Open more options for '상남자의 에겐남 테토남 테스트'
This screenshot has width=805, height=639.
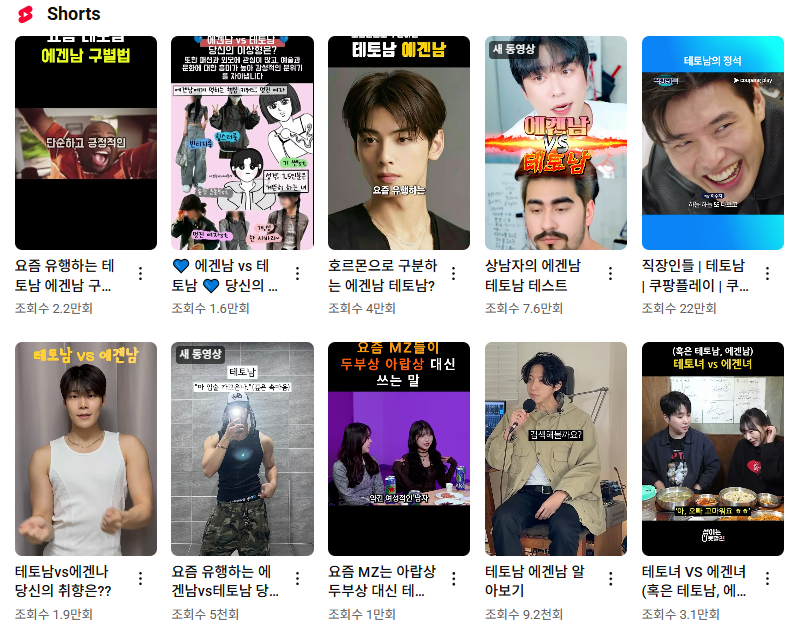point(610,273)
